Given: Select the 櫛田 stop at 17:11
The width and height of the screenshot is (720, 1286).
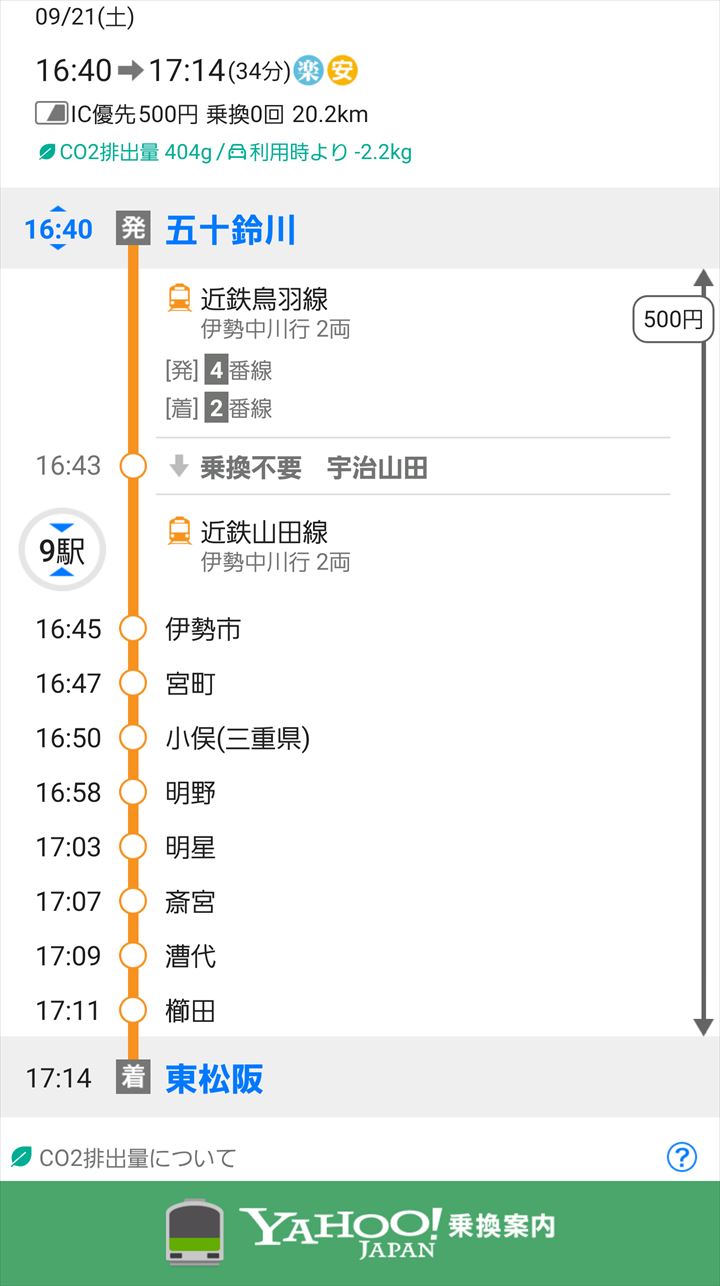Looking at the screenshot, I should tap(190, 1011).
